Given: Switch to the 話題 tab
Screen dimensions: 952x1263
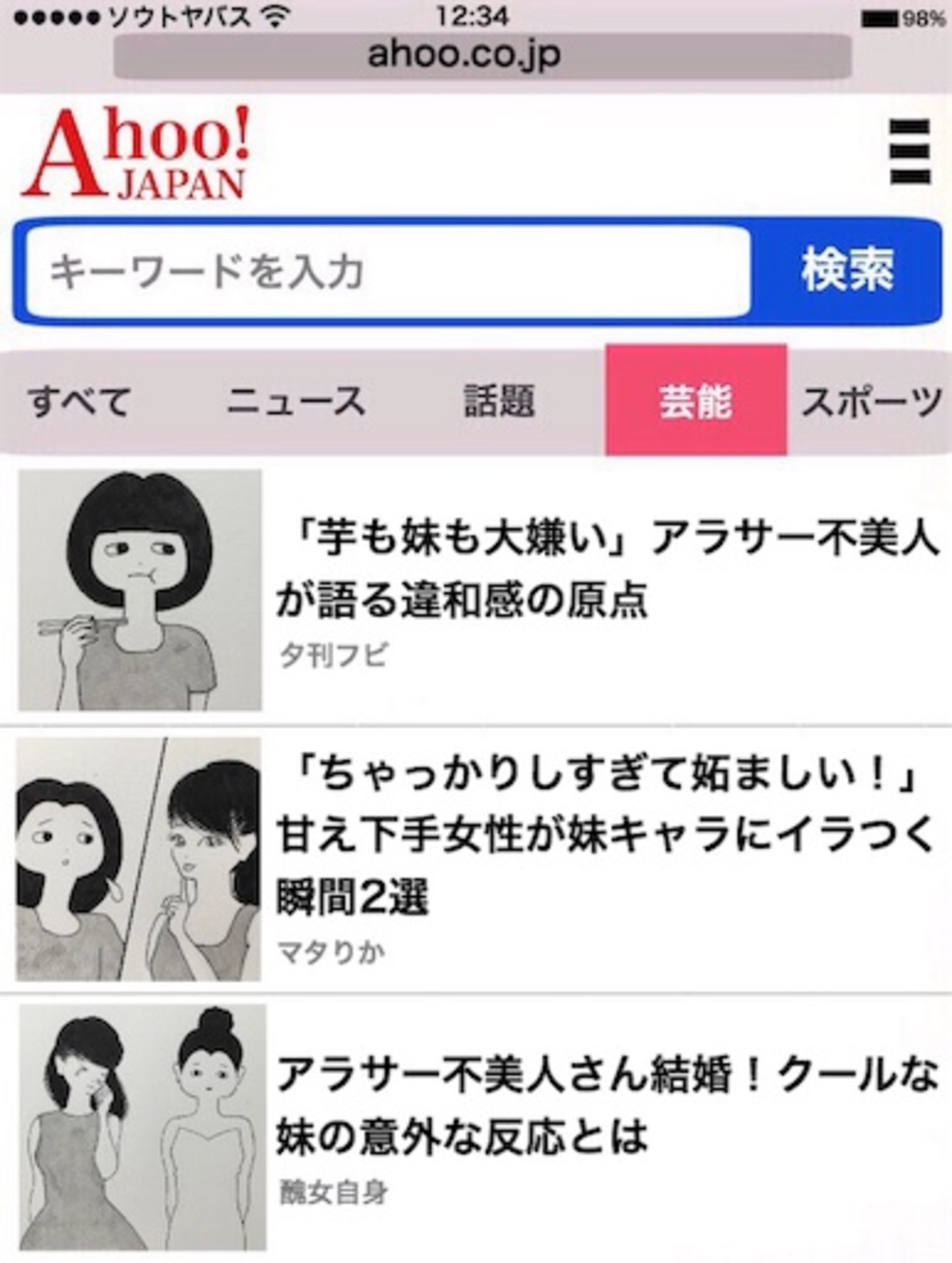Looking at the screenshot, I should (x=499, y=401).
